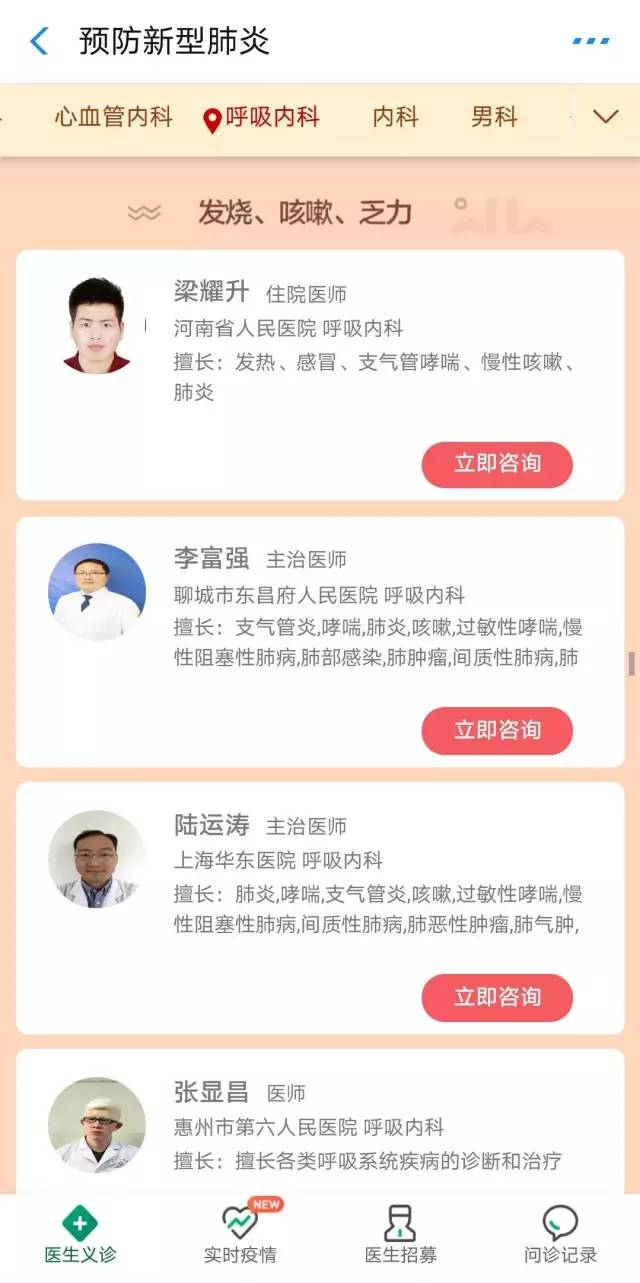This screenshot has height=1283, width=640.
Task: Switch to the 实时疫情 bottom tab
Action: [x=240, y=1236]
